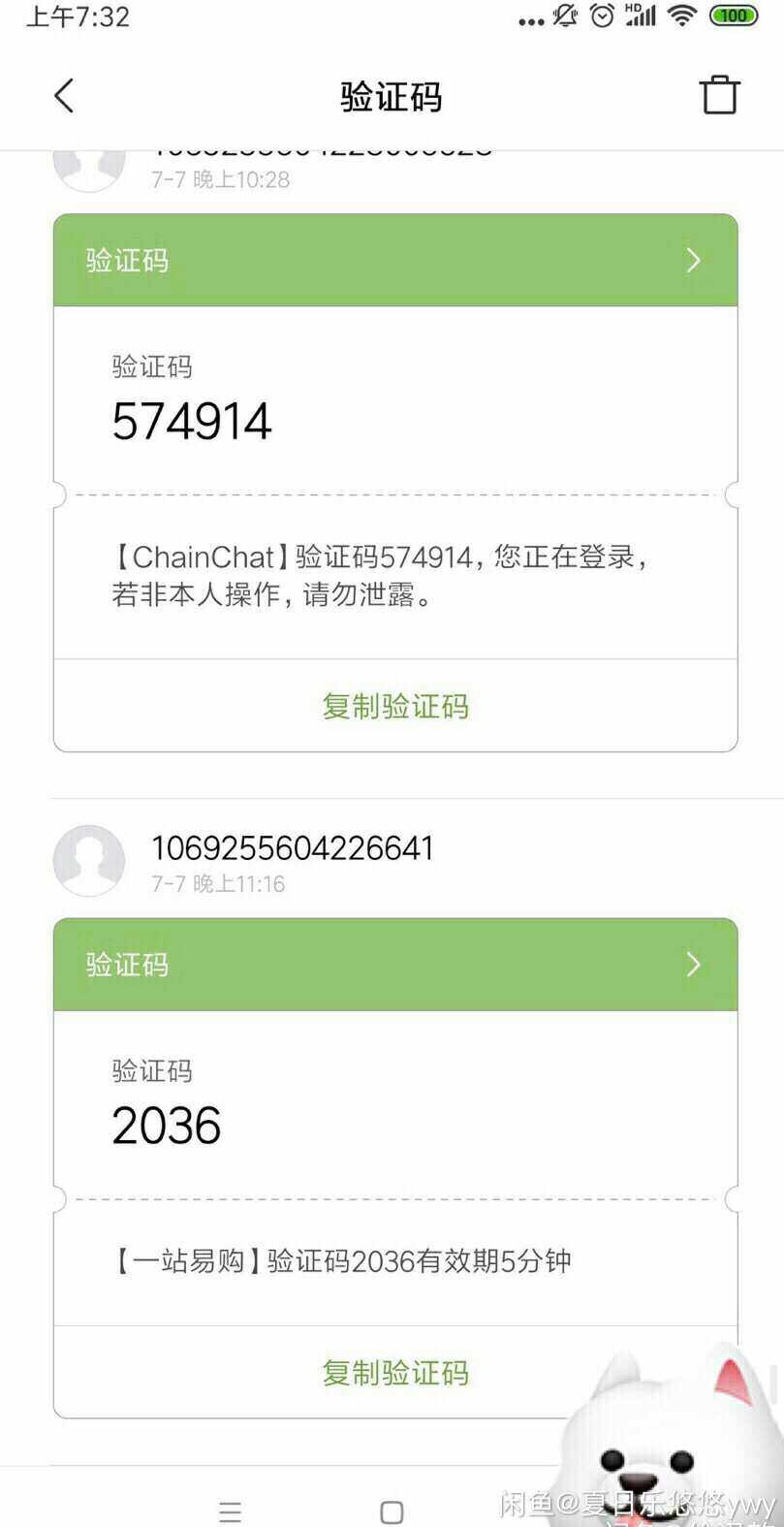This screenshot has width=784, height=1527.
Task: Select the 验证码 title in the header
Action: (x=392, y=95)
